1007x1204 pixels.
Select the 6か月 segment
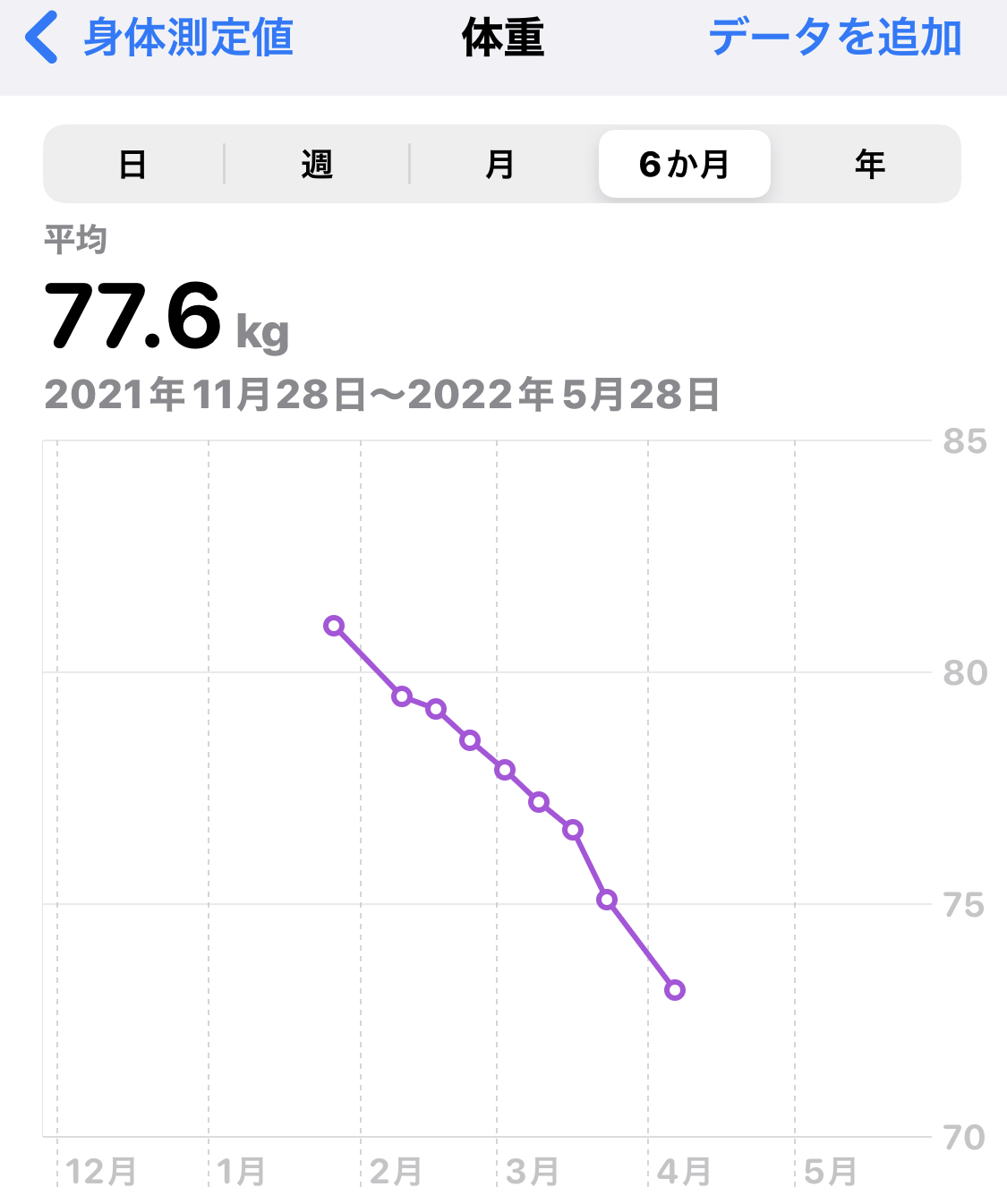click(x=685, y=165)
